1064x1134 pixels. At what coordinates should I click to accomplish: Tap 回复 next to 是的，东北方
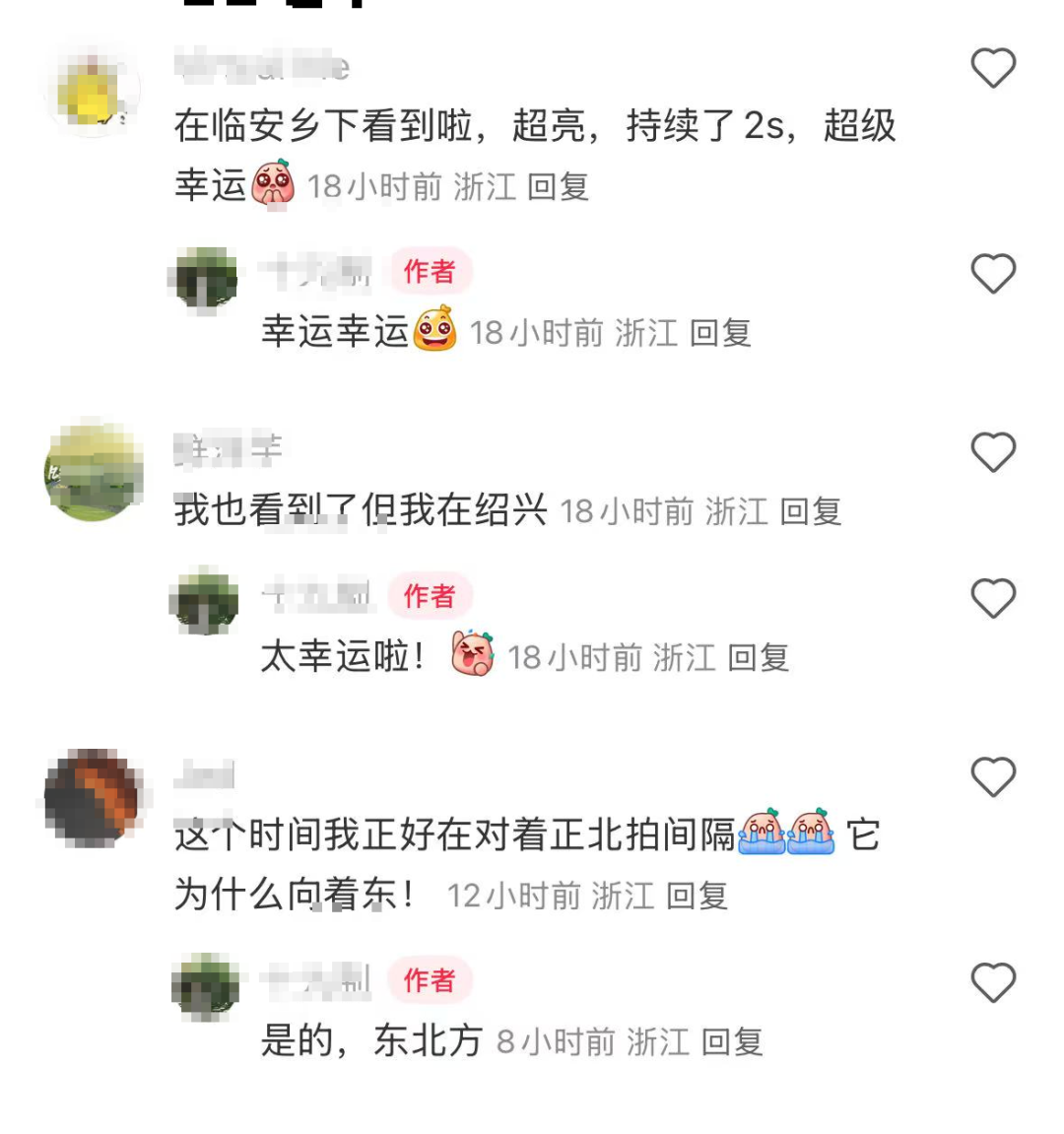click(732, 1041)
